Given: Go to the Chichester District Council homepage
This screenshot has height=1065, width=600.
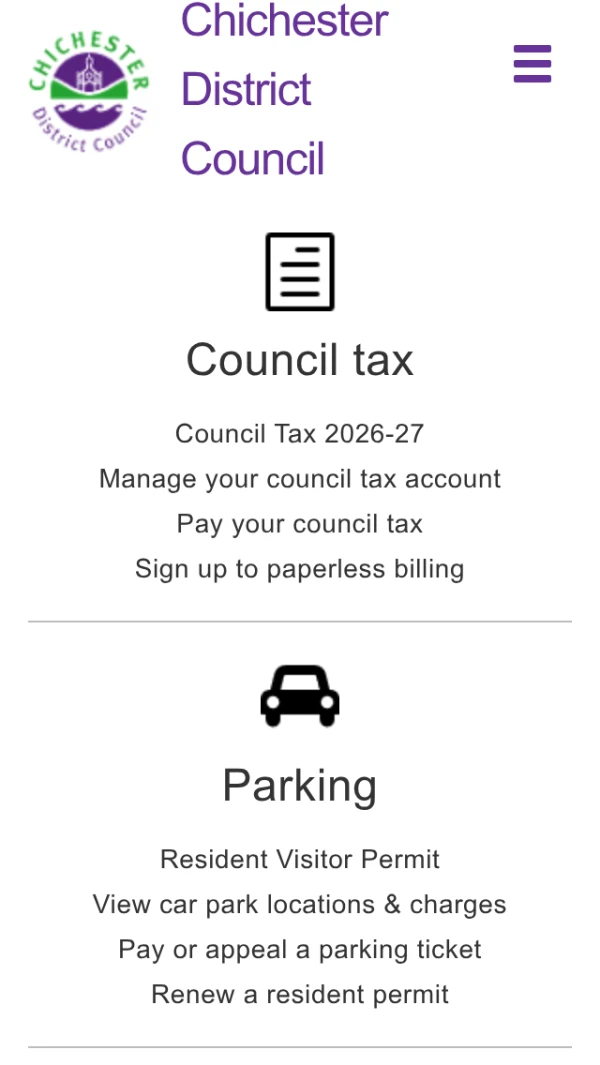Looking at the screenshot, I should [x=90, y=91].
